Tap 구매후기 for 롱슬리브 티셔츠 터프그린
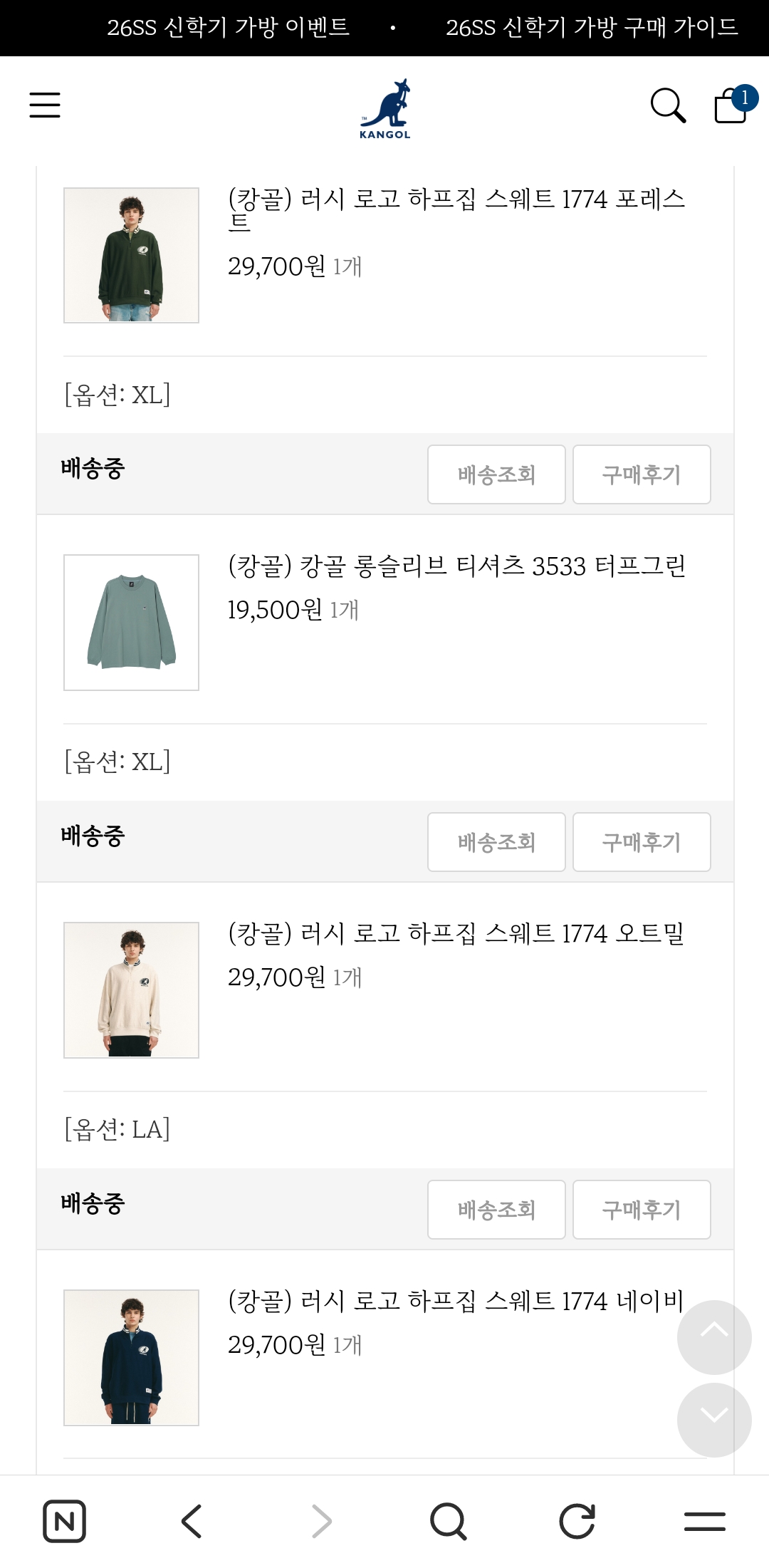Screen dimensions: 769x1568 click(642, 842)
